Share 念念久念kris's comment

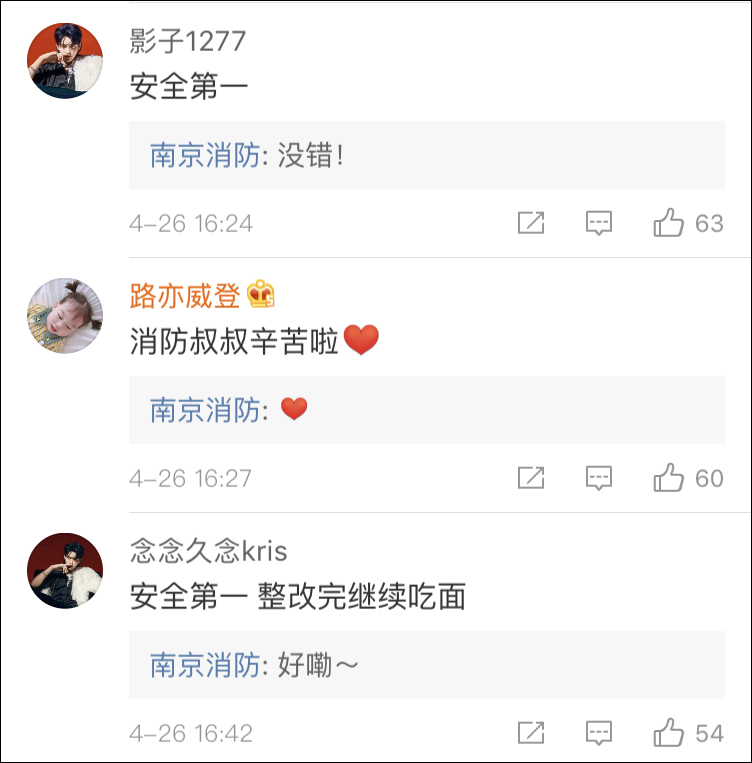tap(531, 733)
